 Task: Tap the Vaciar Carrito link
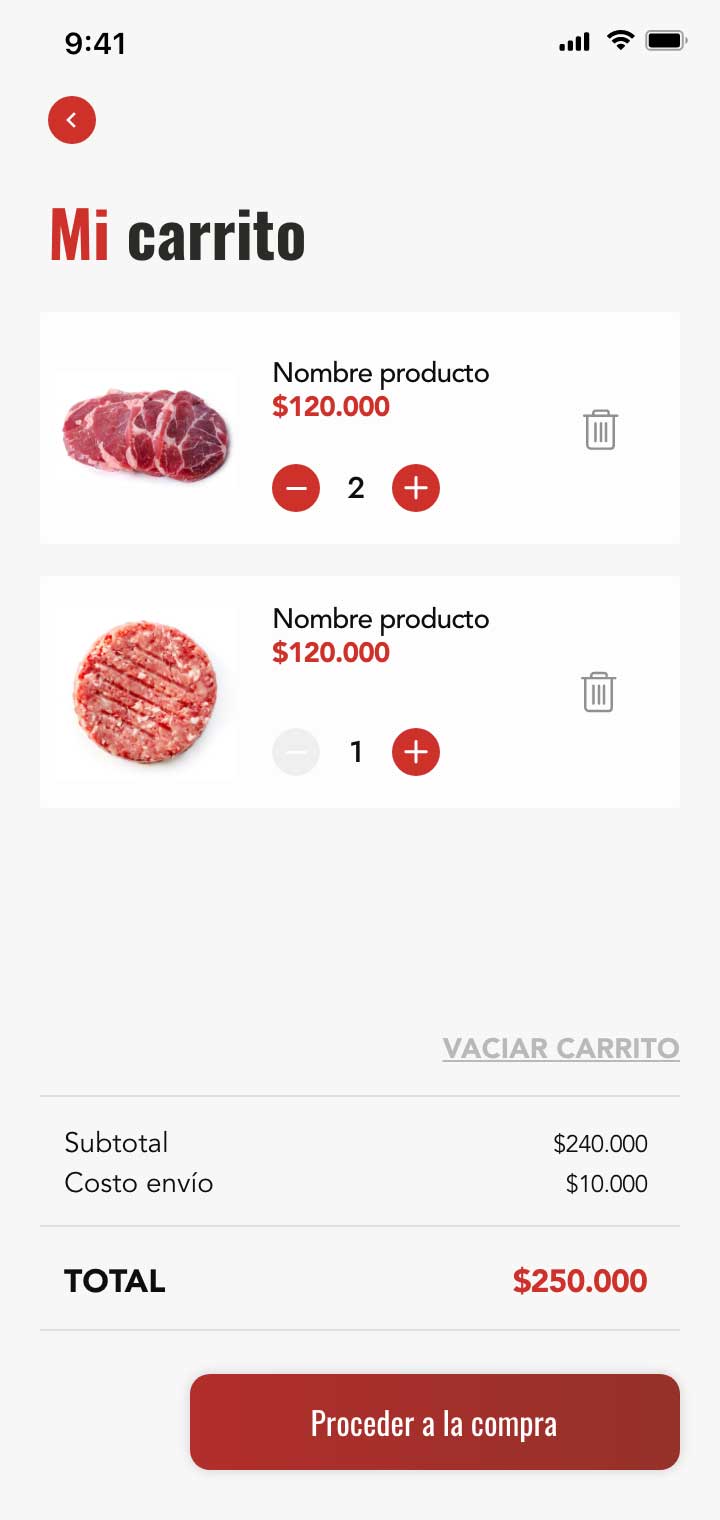(561, 1048)
